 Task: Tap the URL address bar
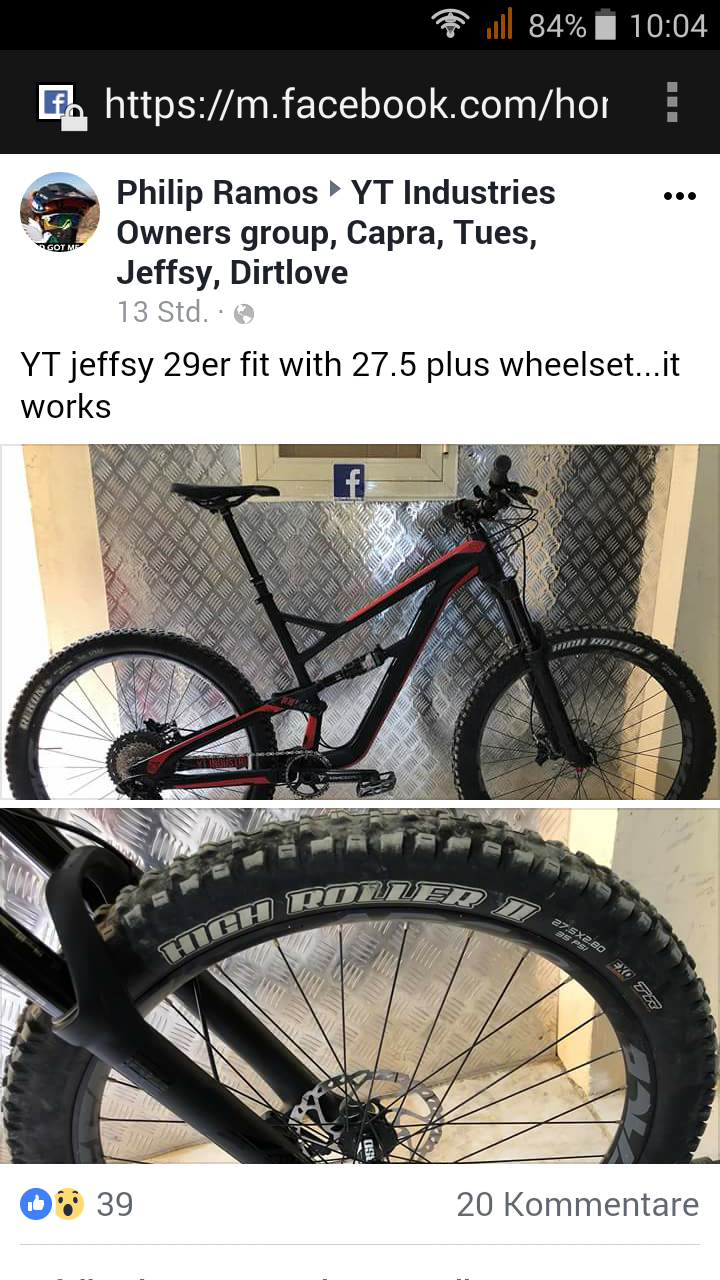(x=355, y=103)
